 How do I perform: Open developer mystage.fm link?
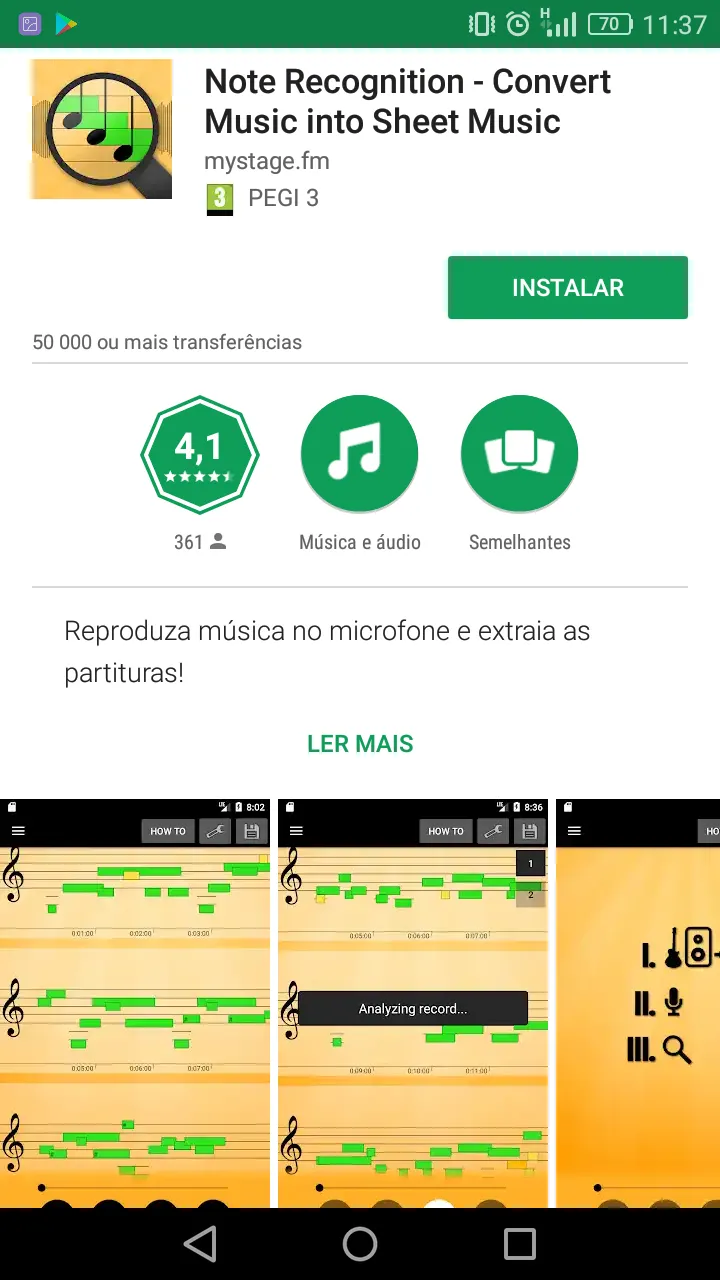[x=267, y=161]
